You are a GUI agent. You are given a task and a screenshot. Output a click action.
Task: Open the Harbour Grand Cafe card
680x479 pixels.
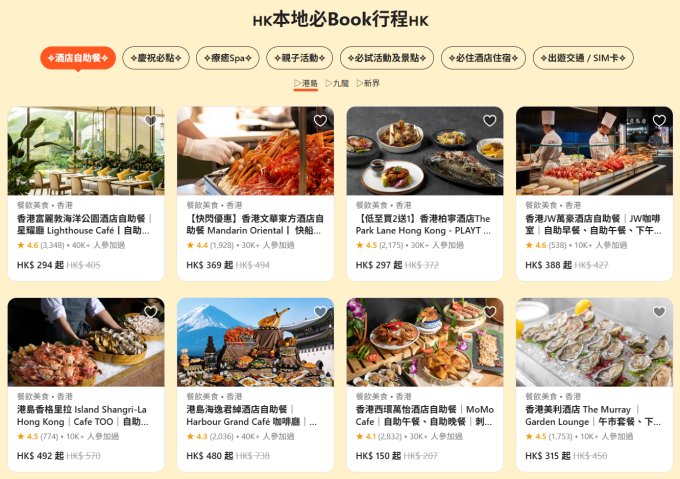[255, 415]
